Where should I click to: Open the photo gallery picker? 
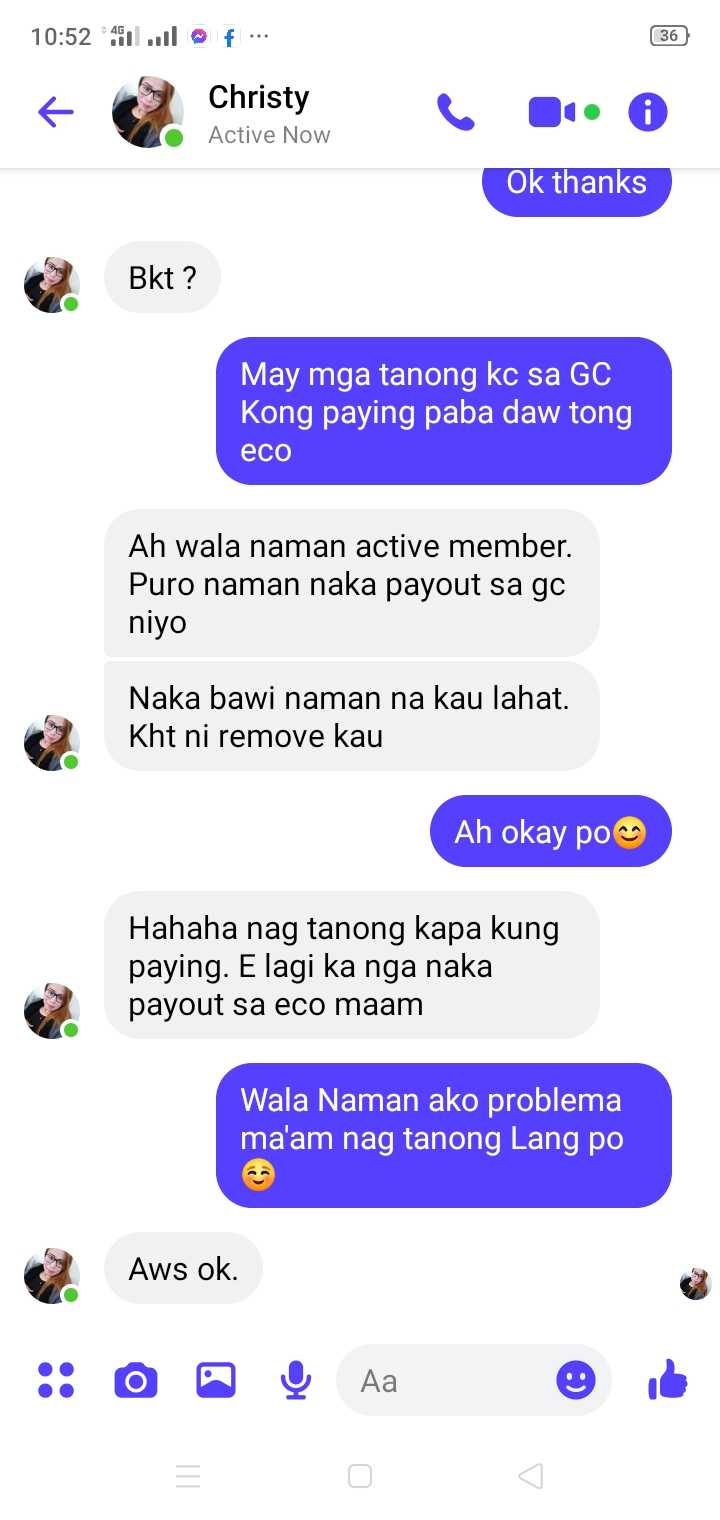[215, 1381]
